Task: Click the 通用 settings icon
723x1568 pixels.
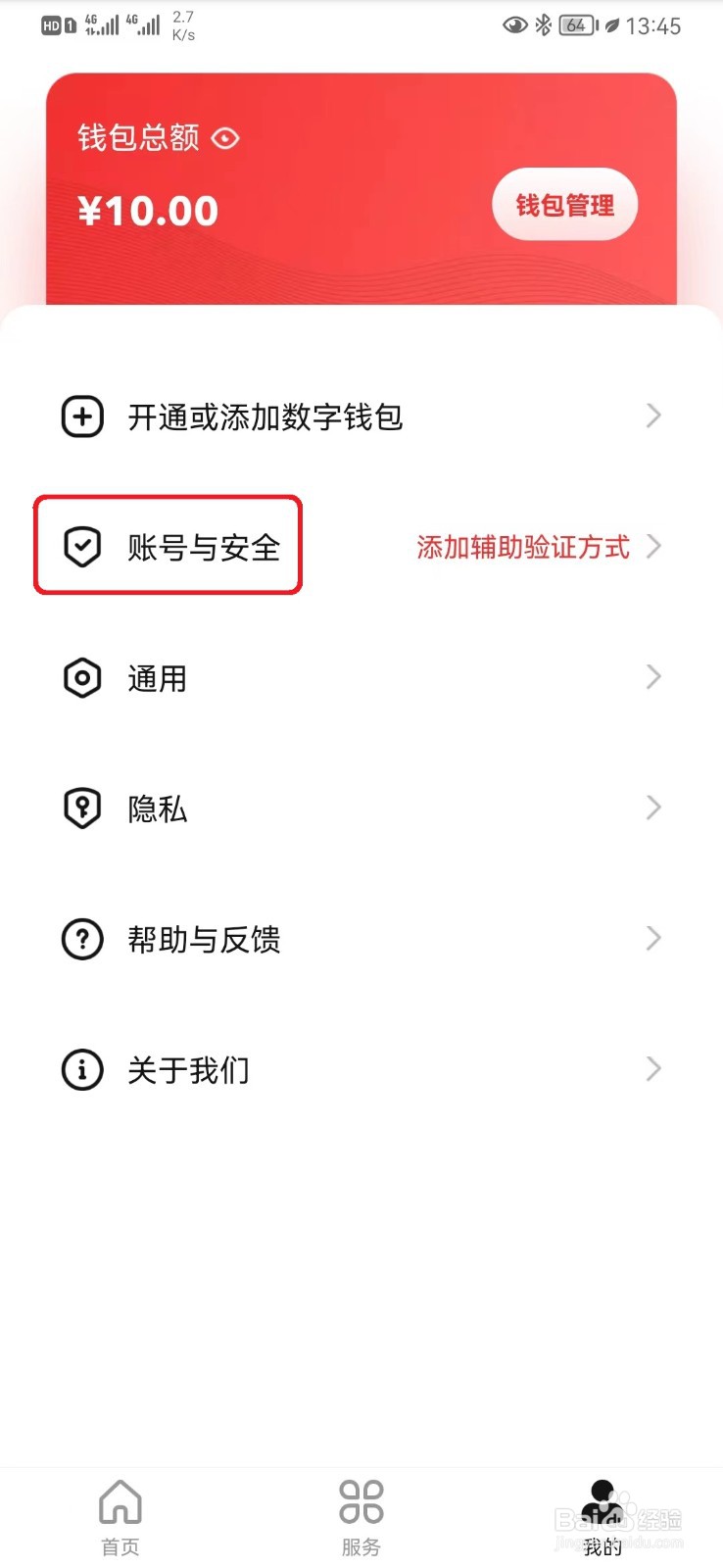Action: [x=82, y=677]
